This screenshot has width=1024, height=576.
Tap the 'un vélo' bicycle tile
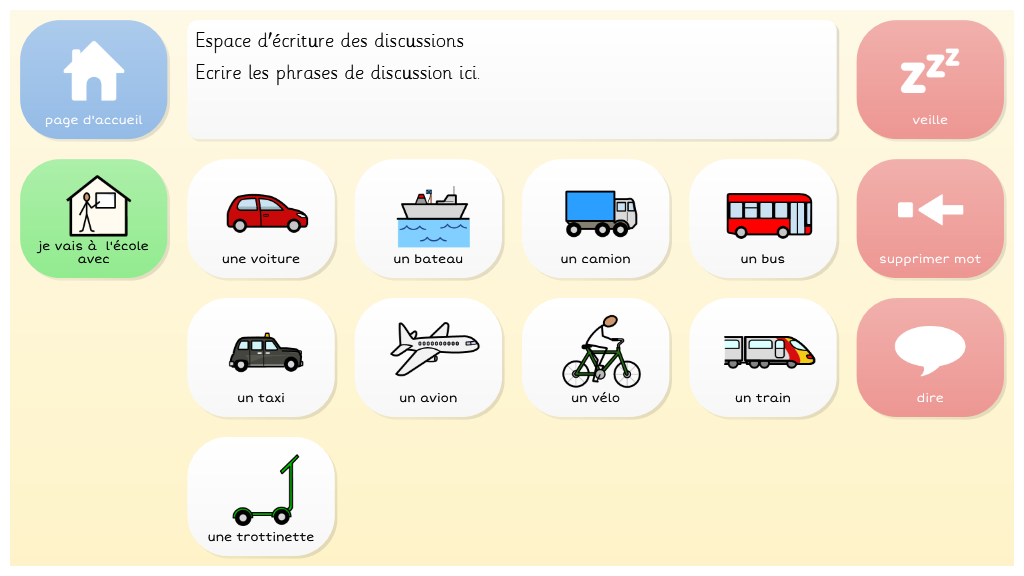point(596,358)
